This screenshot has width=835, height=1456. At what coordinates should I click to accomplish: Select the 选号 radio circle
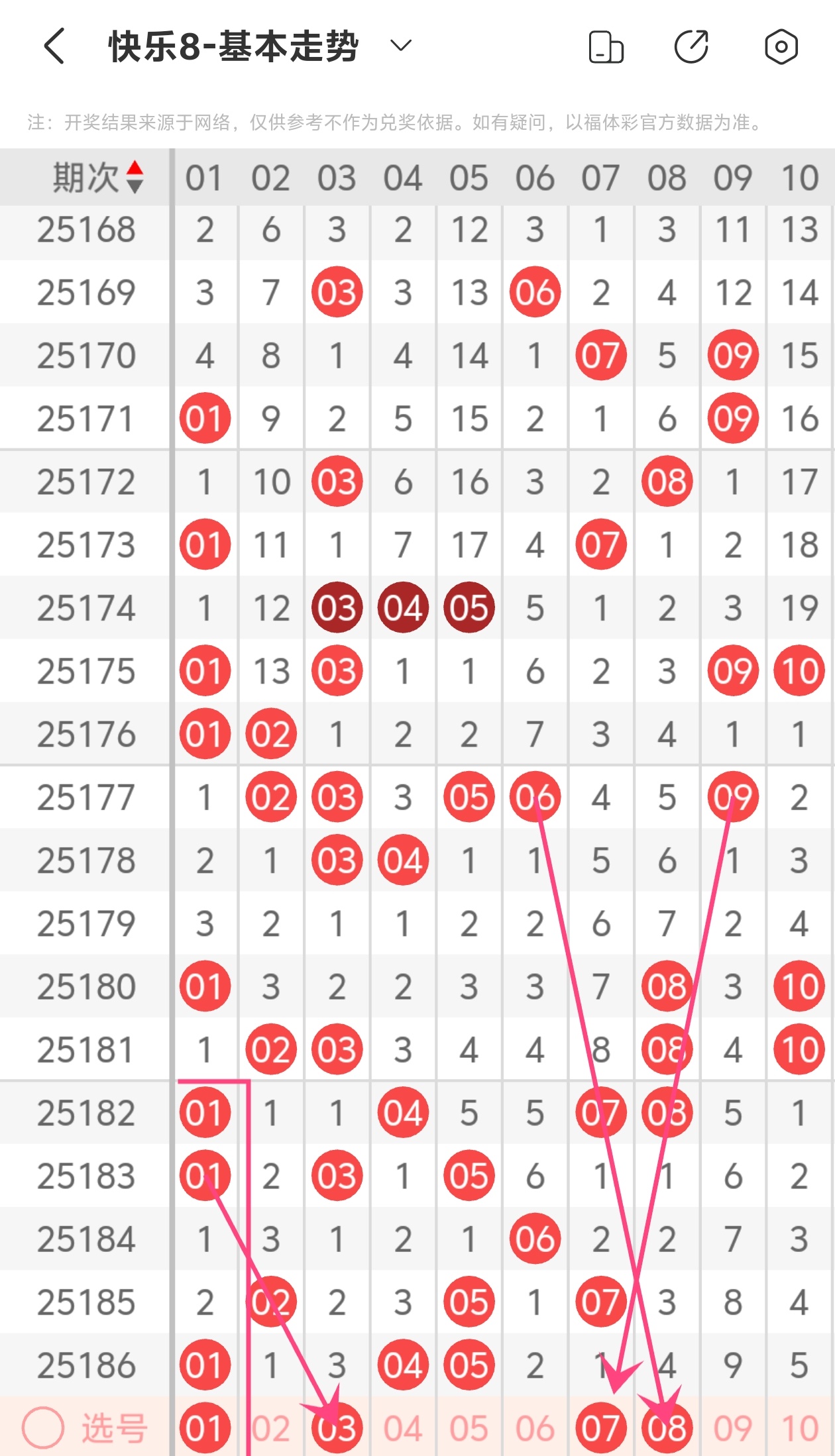(x=43, y=1428)
